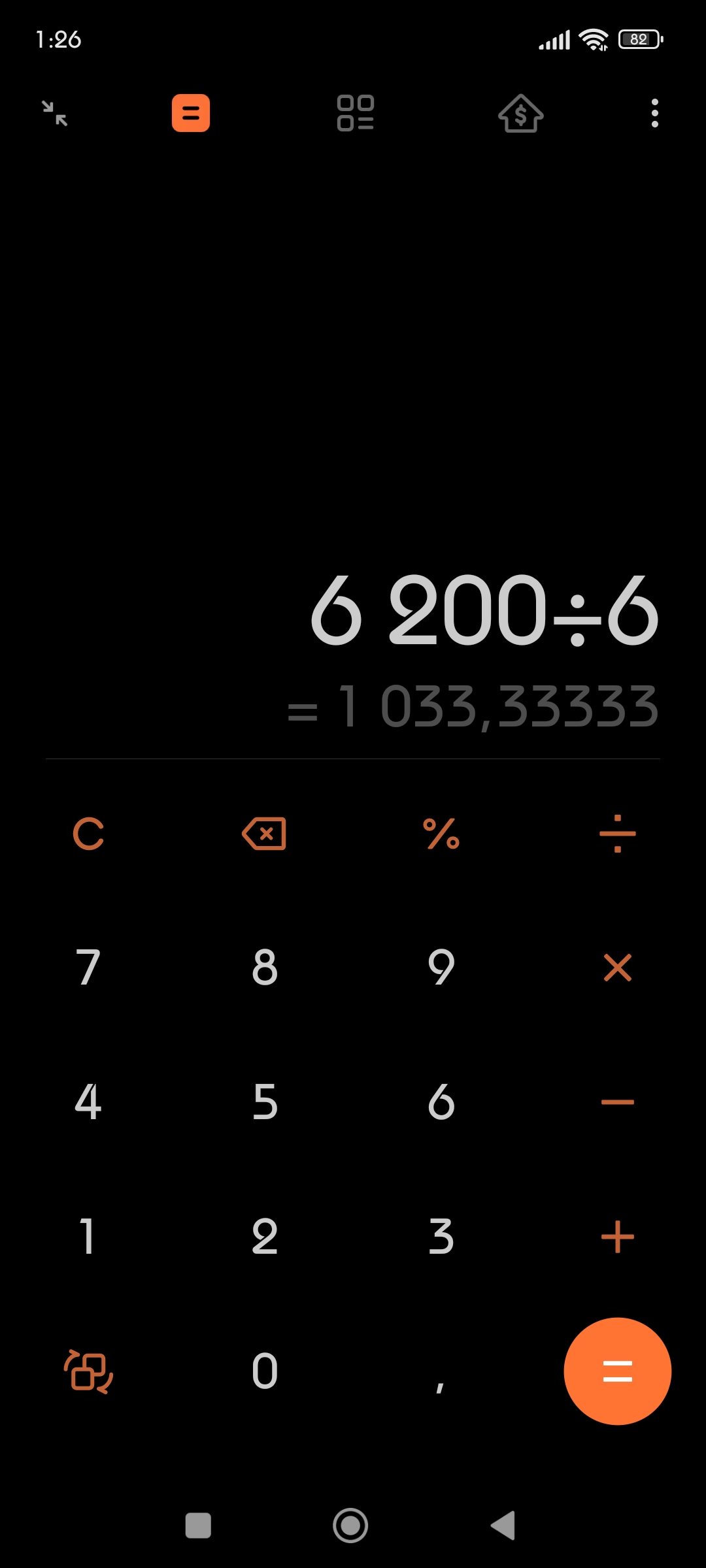Screen dimensions: 706x1568
Task: Go to home via navigation bar
Action: click(x=350, y=1526)
